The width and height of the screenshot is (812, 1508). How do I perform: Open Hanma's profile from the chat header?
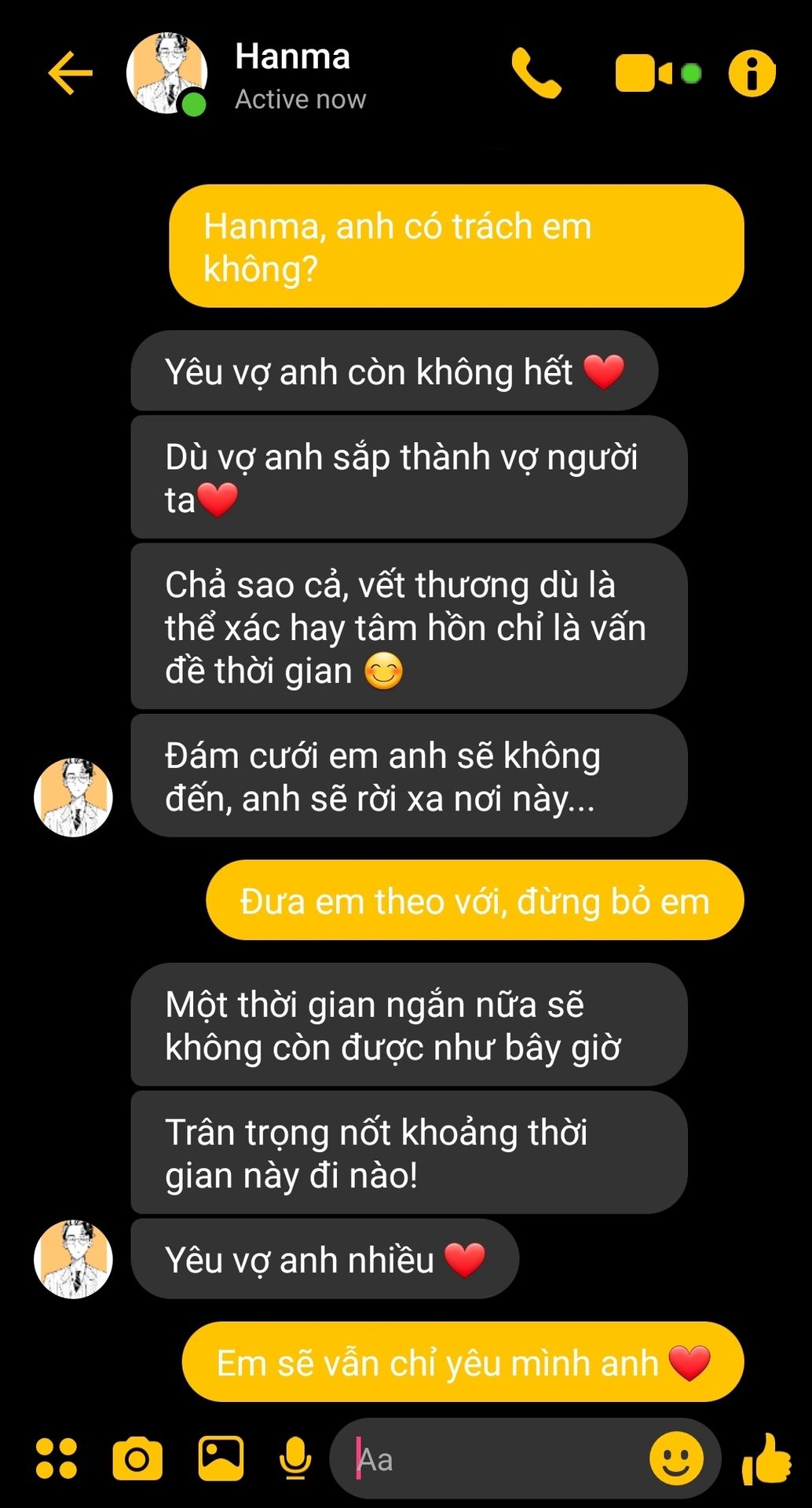pyautogui.click(x=167, y=73)
